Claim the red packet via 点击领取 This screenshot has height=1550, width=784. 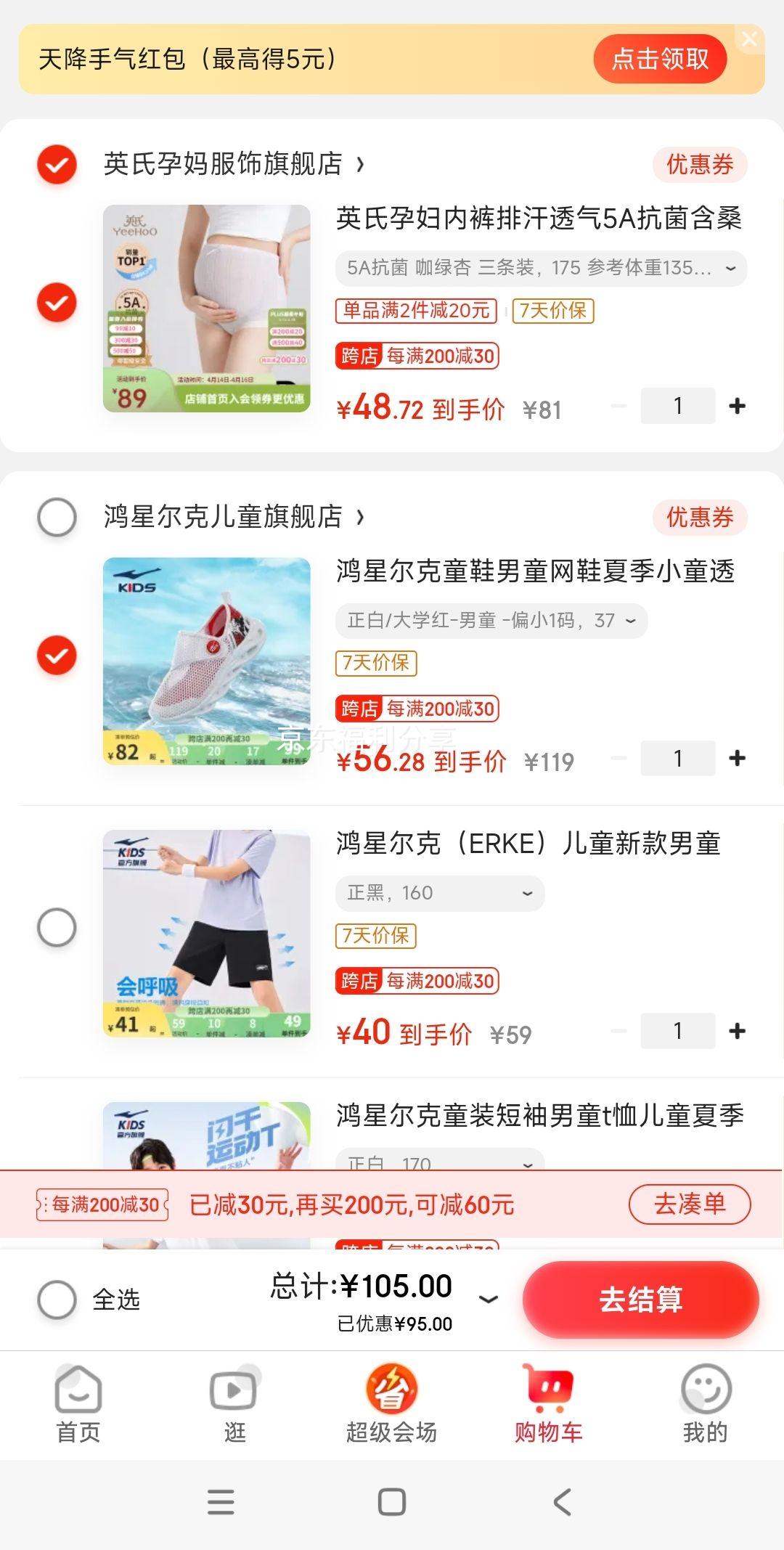click(660, 59)
